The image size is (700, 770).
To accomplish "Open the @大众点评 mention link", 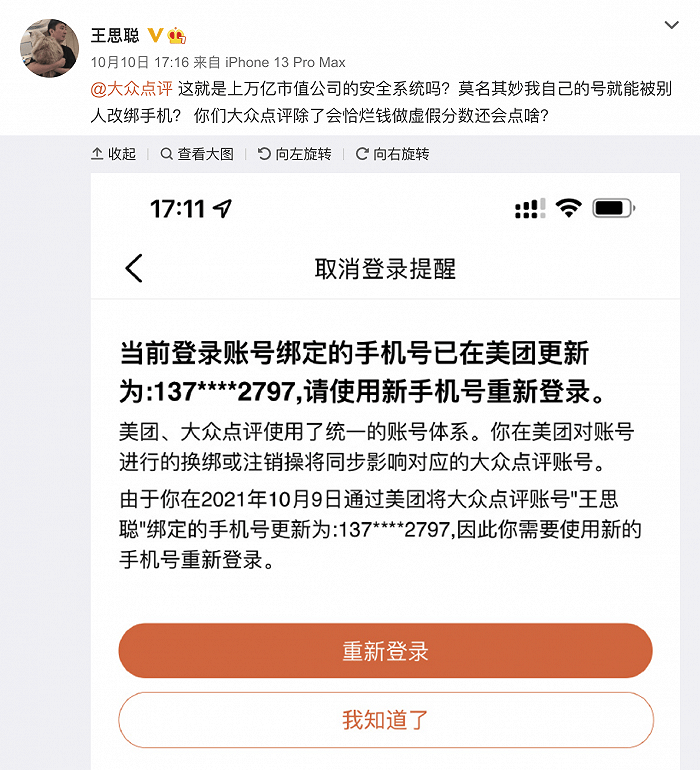I will (x=132, y=88).
